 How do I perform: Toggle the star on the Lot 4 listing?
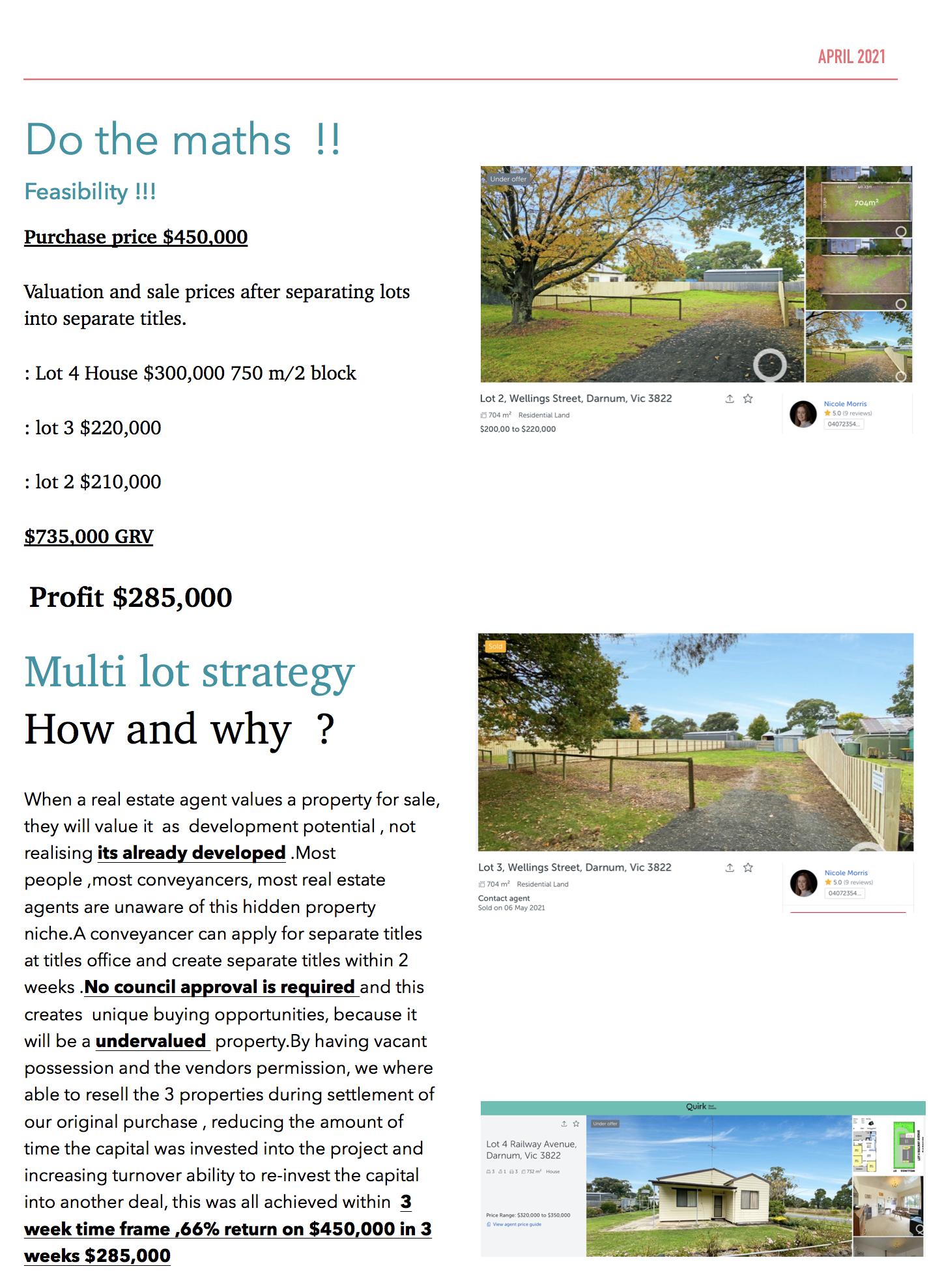(575, 1123)
